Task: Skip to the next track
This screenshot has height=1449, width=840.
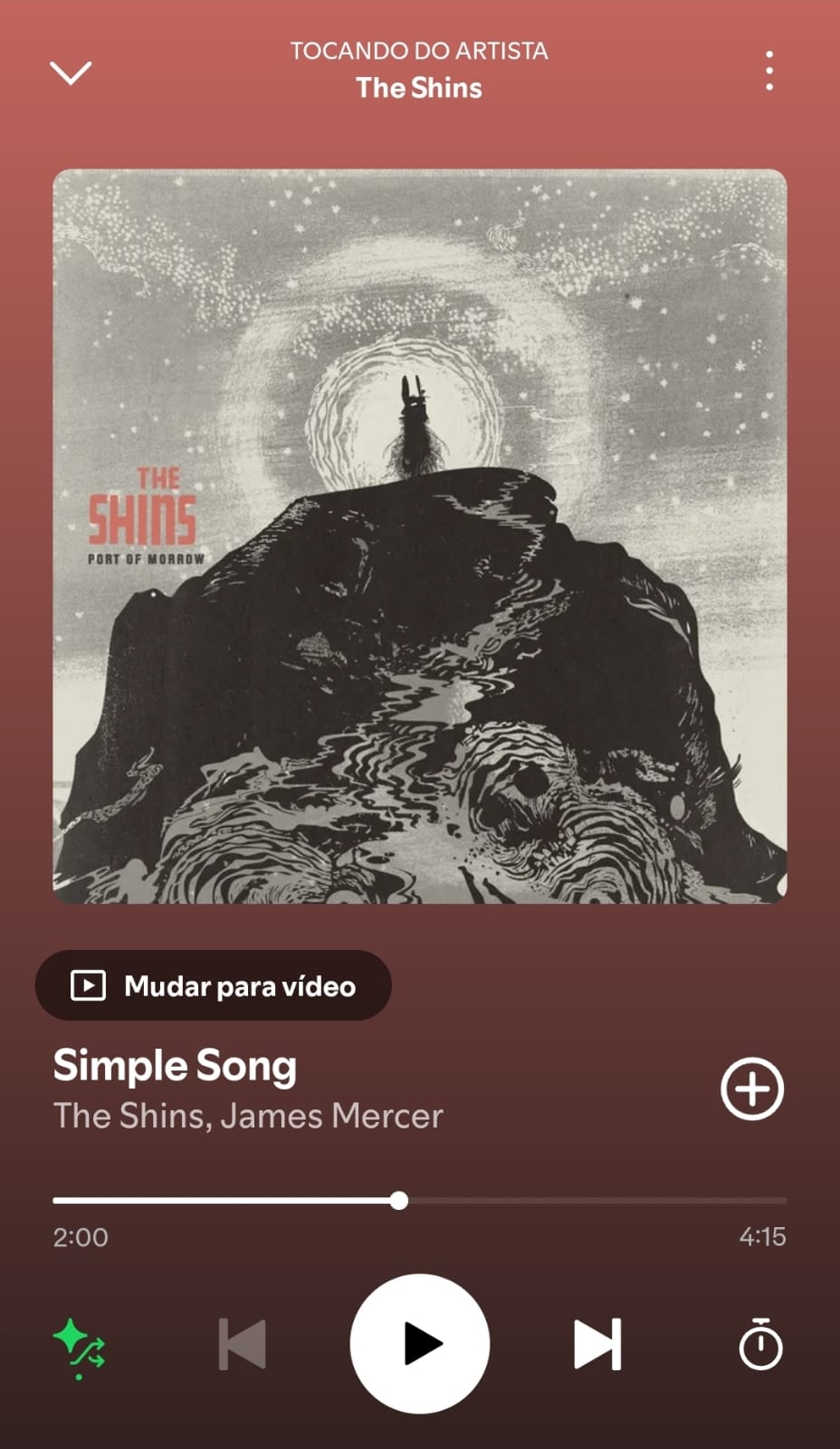Action: coord(597,1345)
